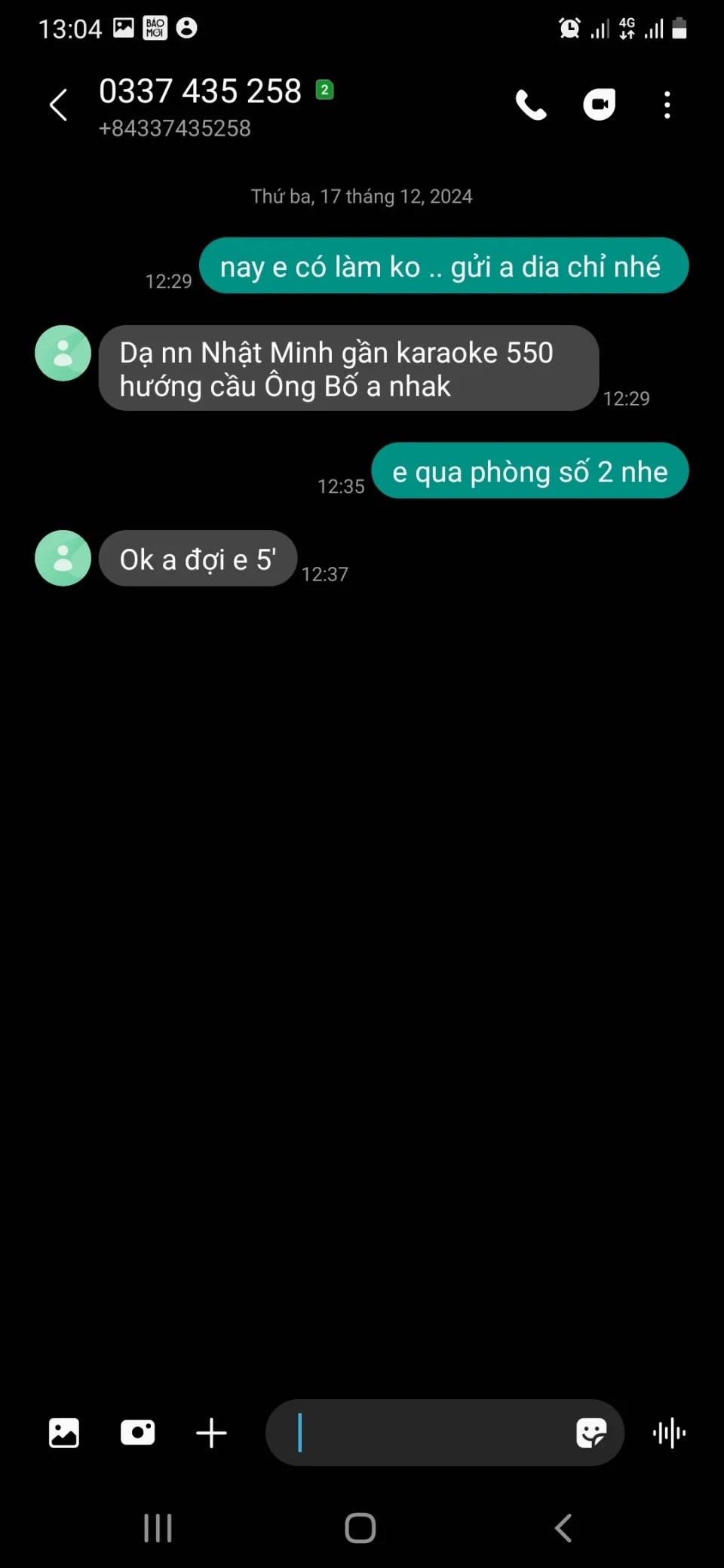Open contact details for 0337 435 258
The width and height of the screenshot is (724, 1568).
[200, 92]
